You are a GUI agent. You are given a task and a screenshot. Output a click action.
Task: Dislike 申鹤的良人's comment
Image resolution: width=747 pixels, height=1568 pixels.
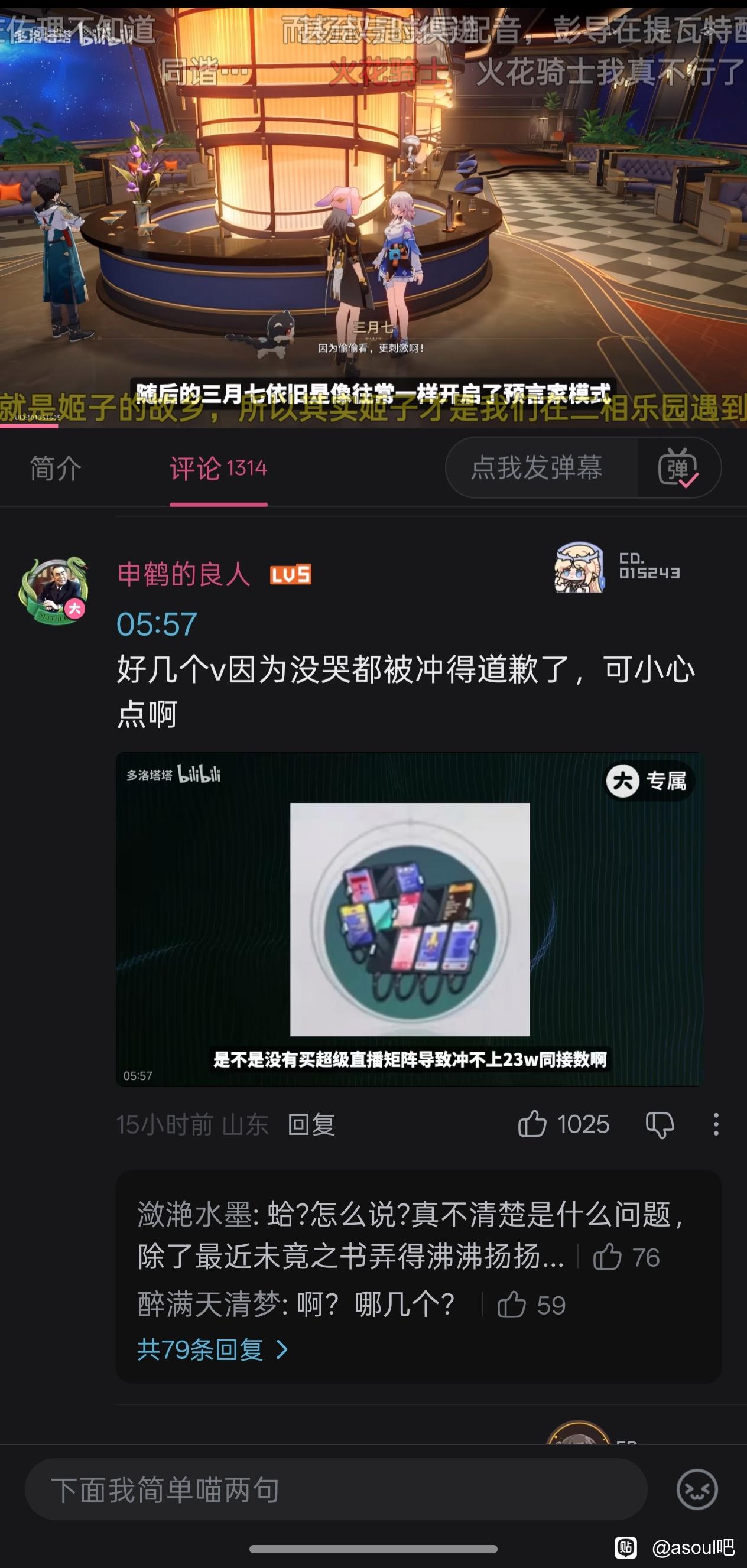pos(660,1124)
